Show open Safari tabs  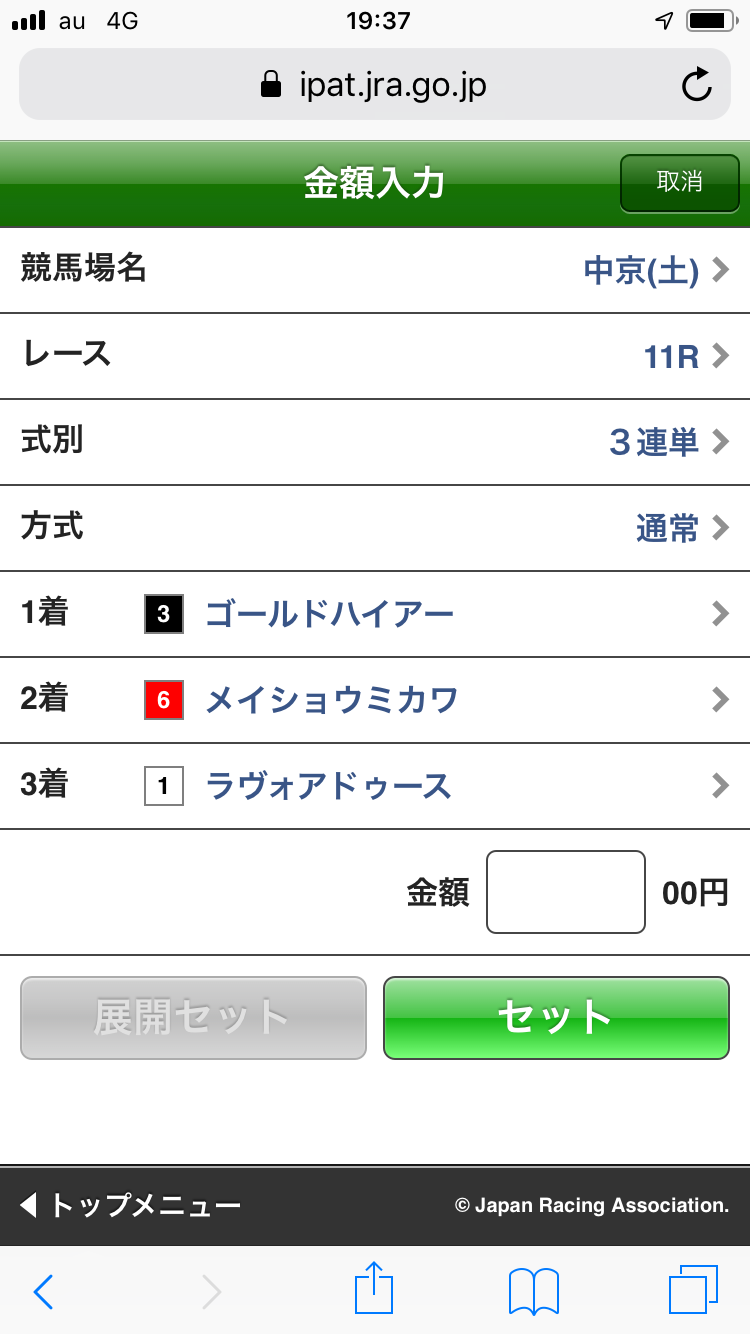pyautogui.click(x=692, y=1290)
